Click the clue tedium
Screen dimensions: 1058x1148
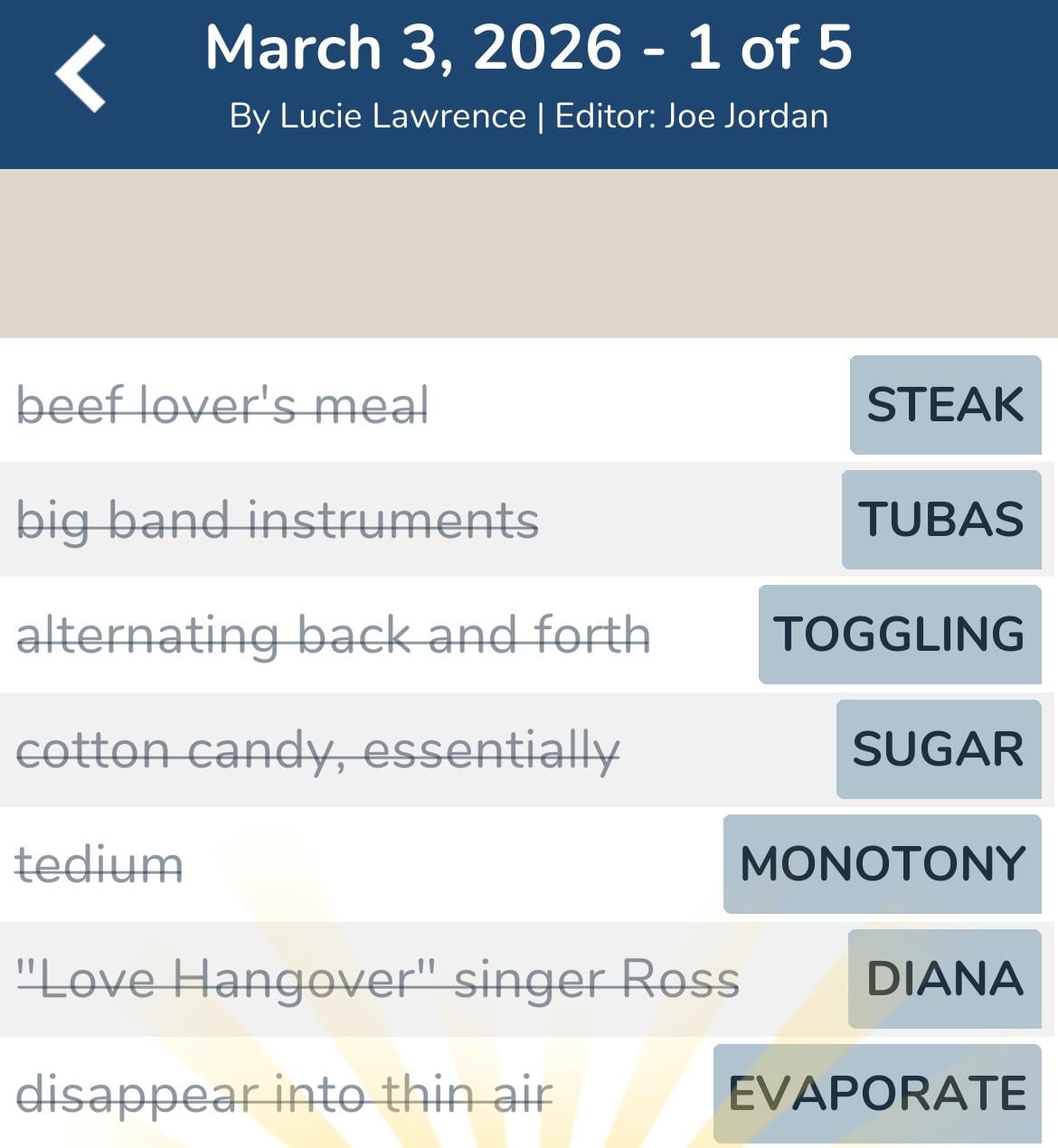(99, 863)
